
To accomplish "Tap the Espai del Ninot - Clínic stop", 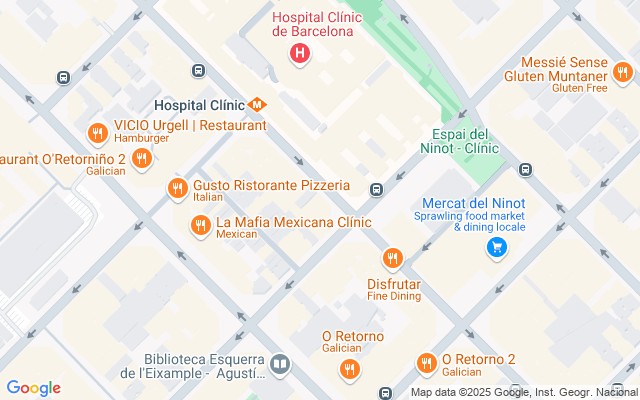I will pyautogui.click(x=377, y=189).
